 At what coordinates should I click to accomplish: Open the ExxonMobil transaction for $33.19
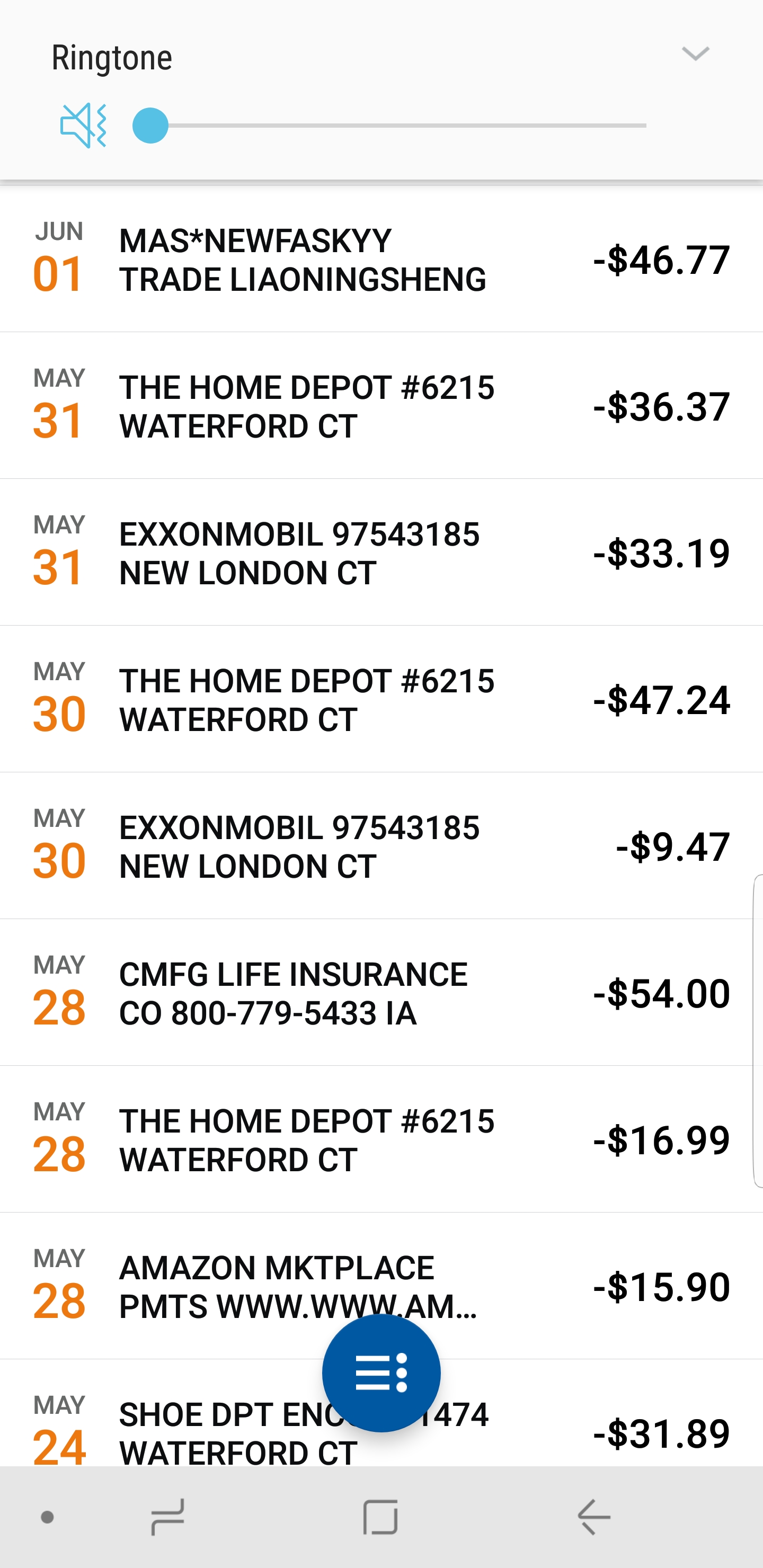tap(381, 553)
